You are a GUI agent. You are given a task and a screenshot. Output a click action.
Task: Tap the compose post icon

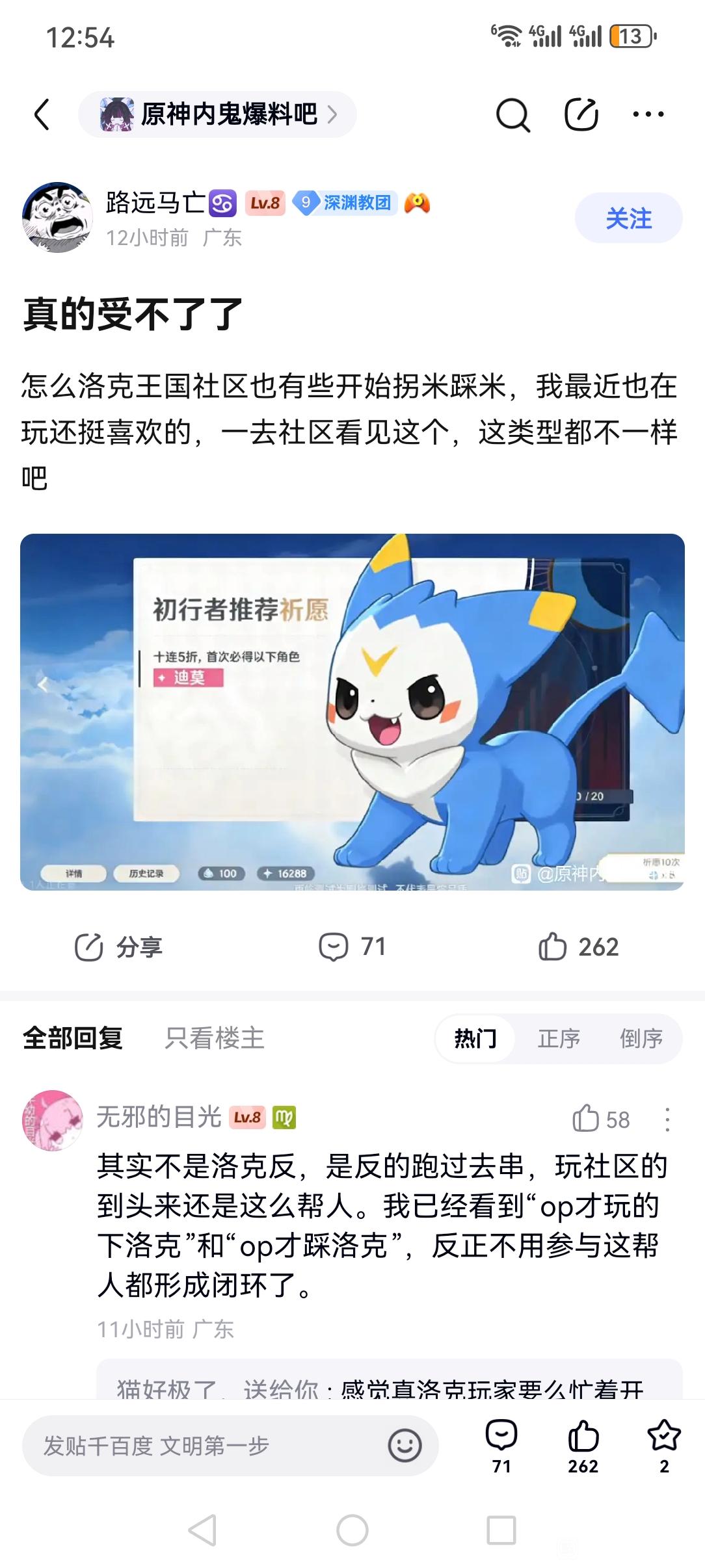pyautogui.click(x=581, y=115)
